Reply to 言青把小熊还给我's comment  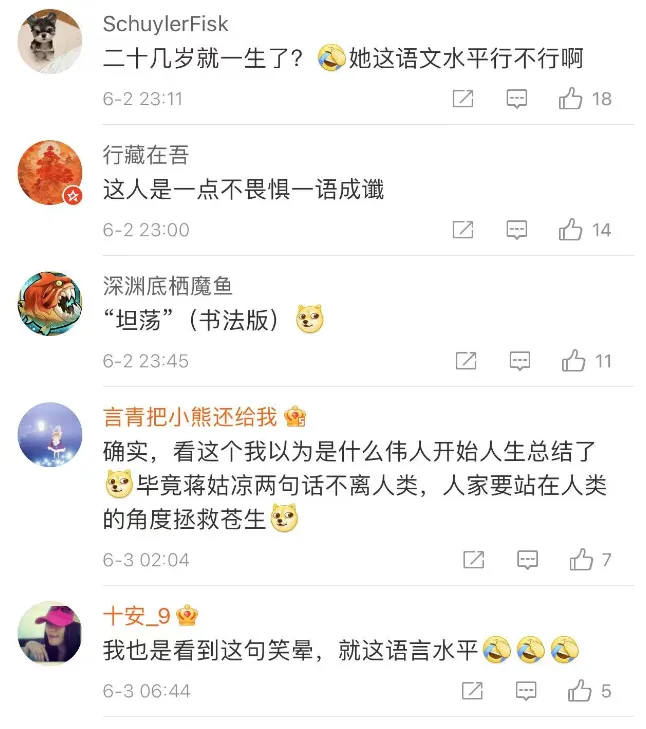[x=528, y=560]
